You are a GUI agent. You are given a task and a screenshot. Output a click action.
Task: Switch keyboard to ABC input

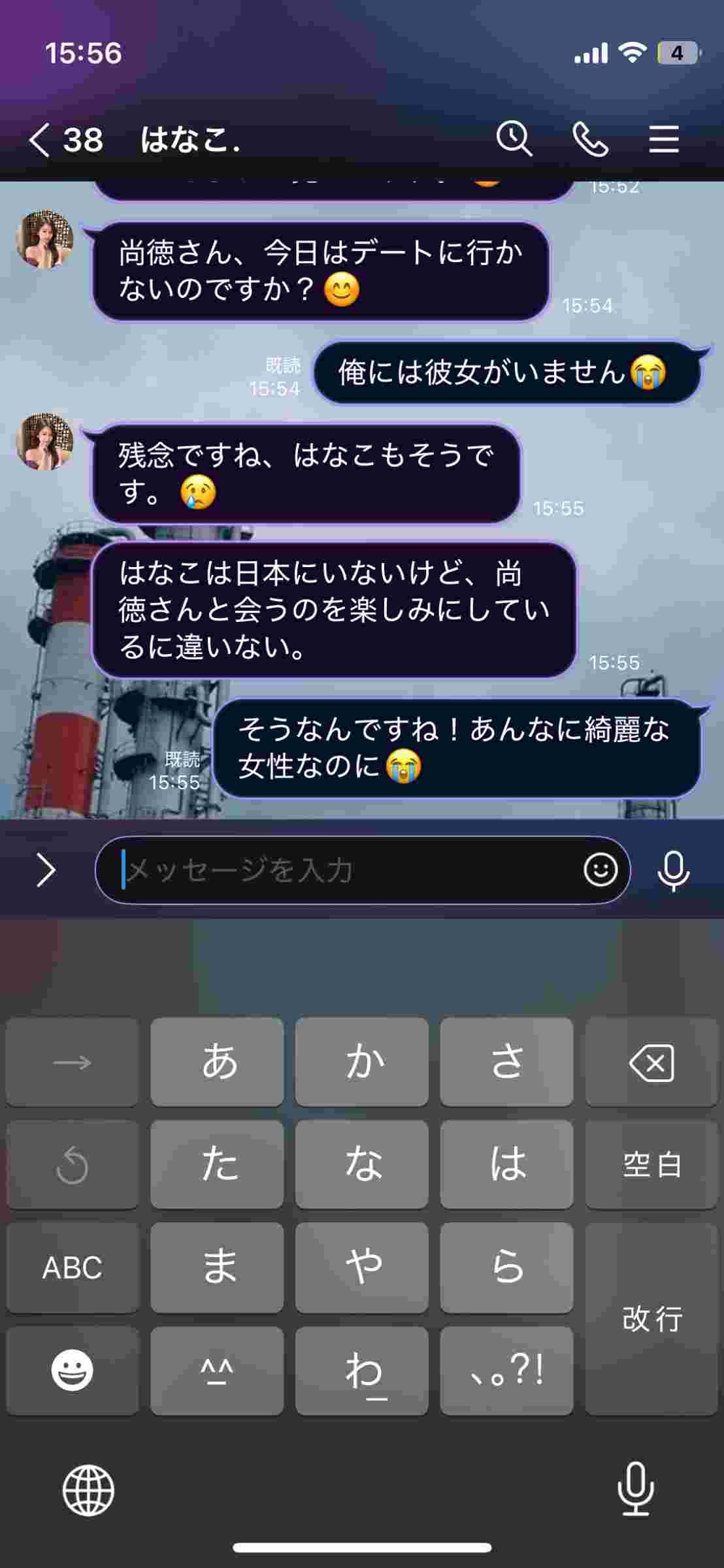72,1267
